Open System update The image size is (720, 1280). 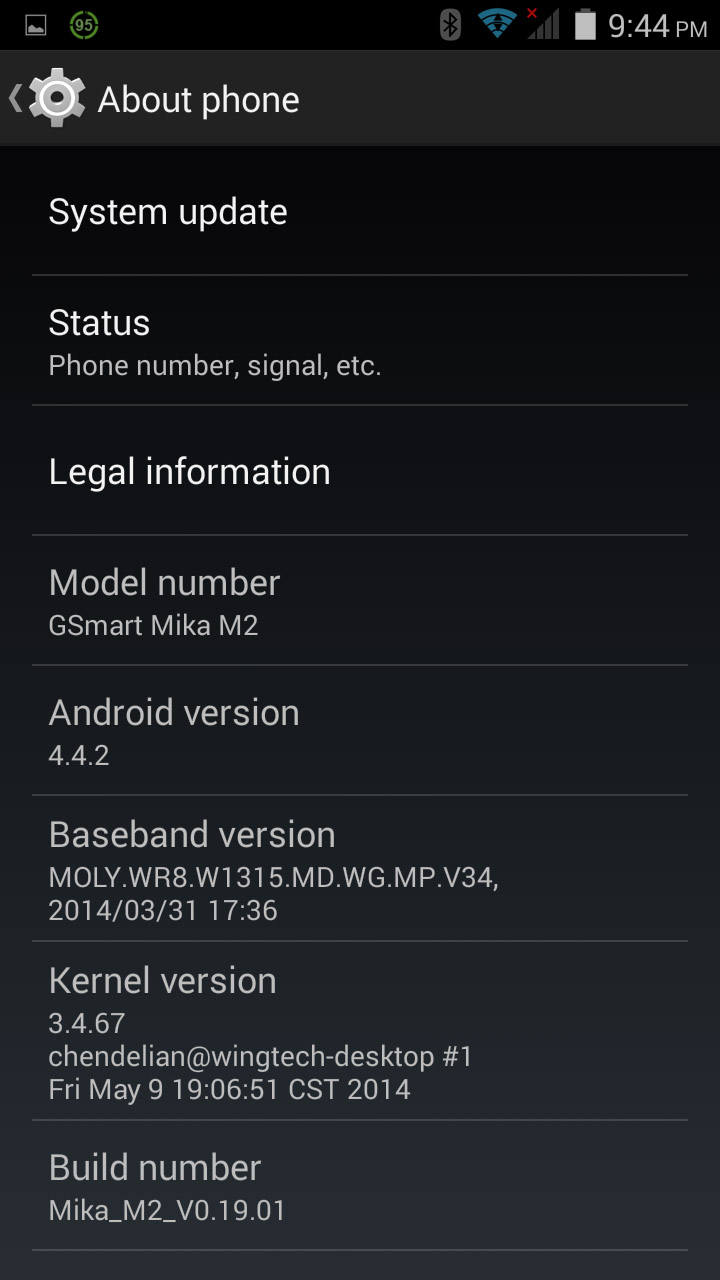[360, 211]
